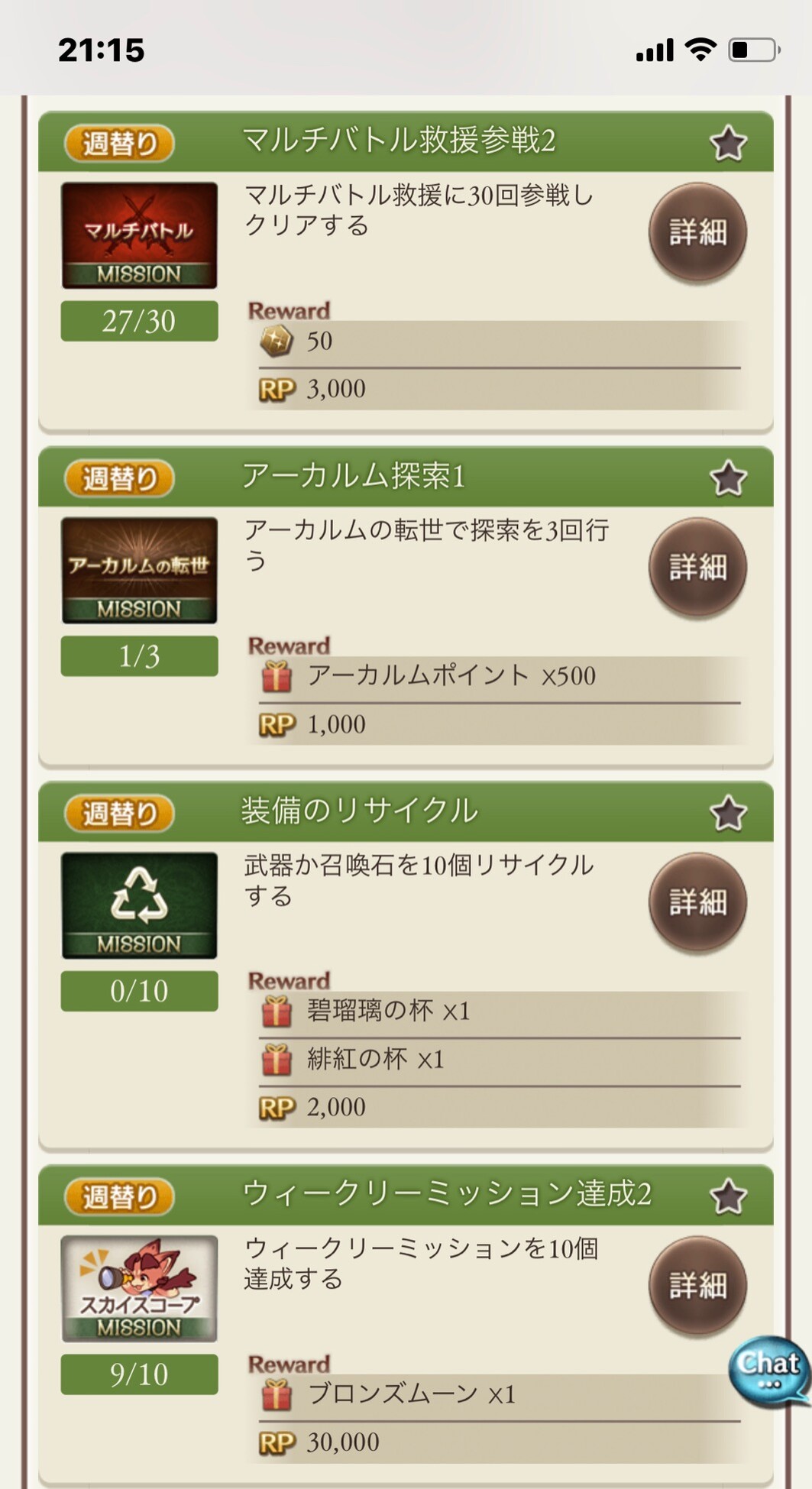Open the Chat bubble
Screen dimensions: 812x1489
768,1370
